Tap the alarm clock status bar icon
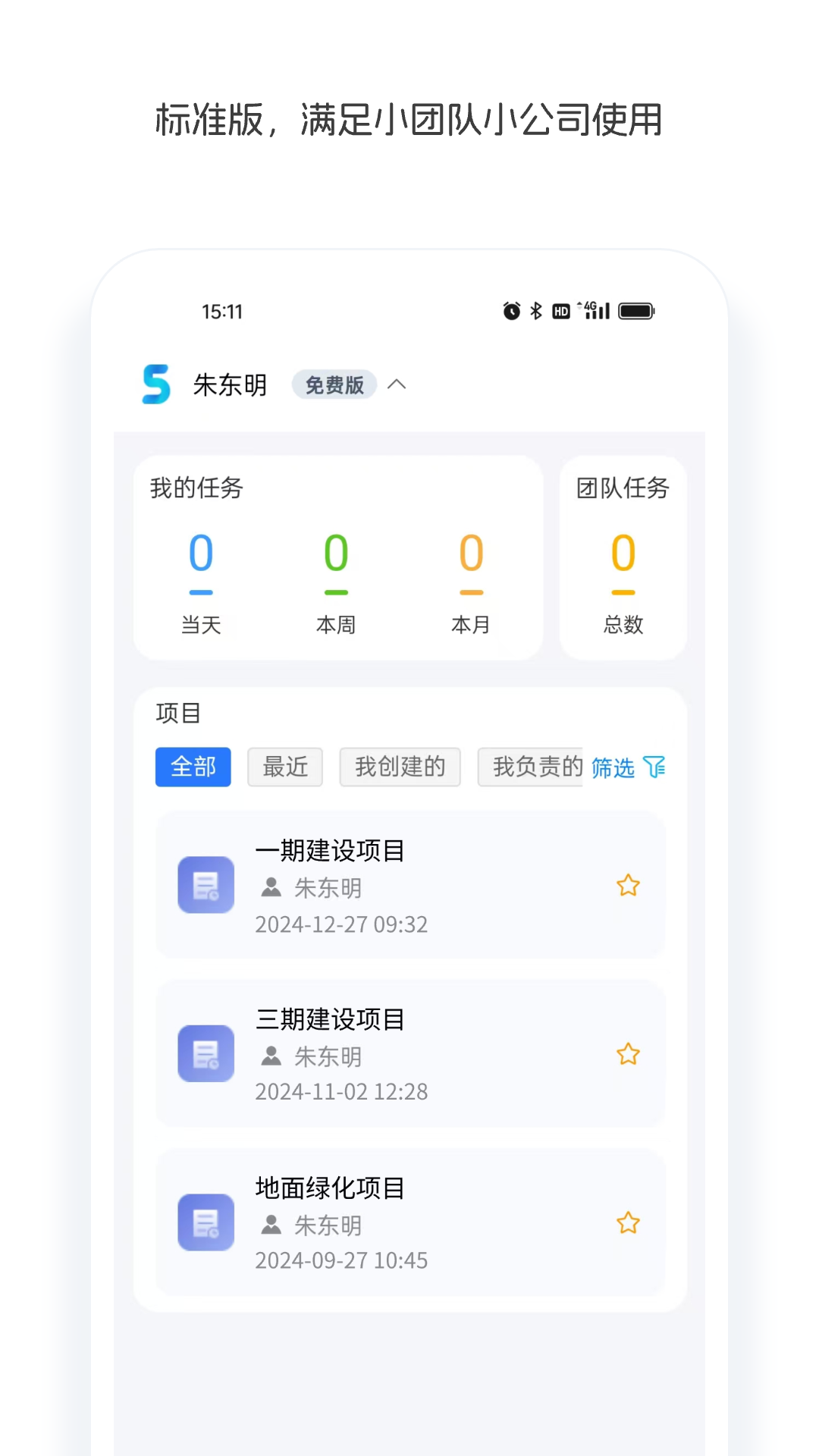The height and width of the screenshot is (1456, 819). coord(509,310)
